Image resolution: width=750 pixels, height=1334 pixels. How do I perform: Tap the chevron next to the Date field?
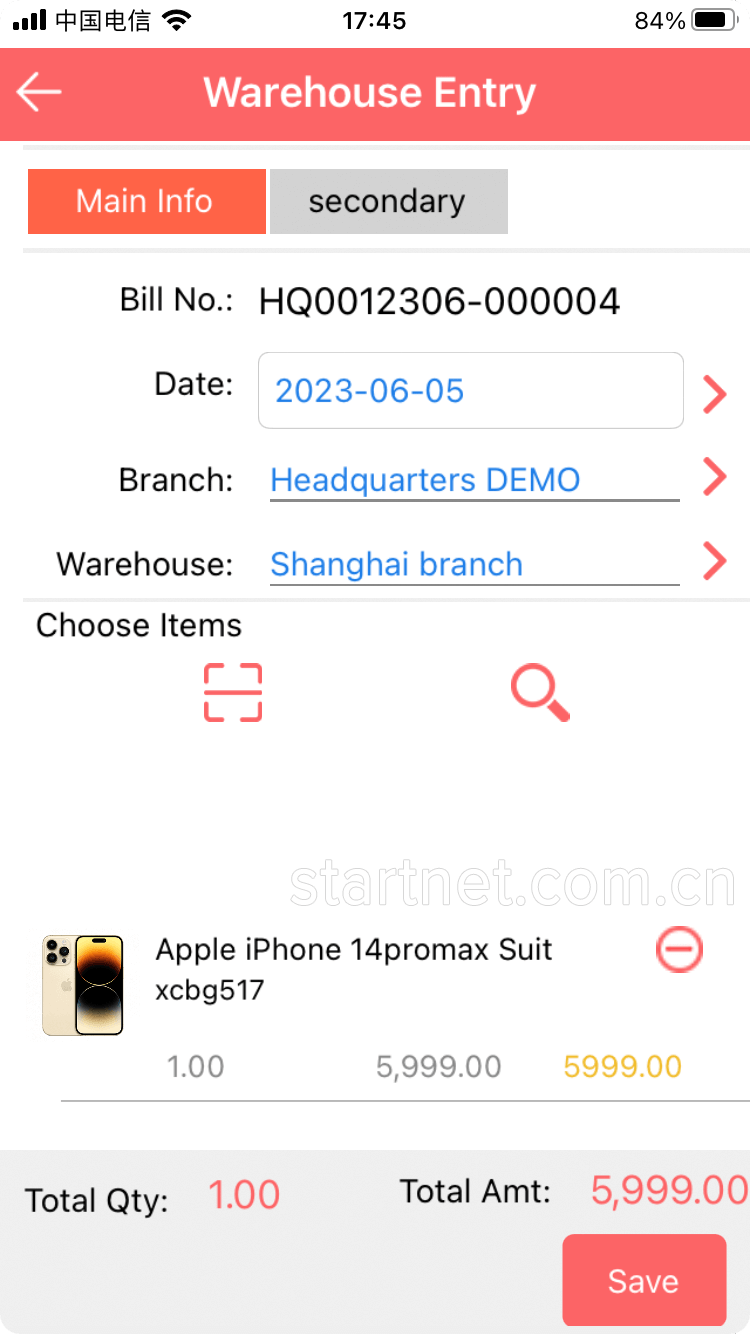coord(714,394)
